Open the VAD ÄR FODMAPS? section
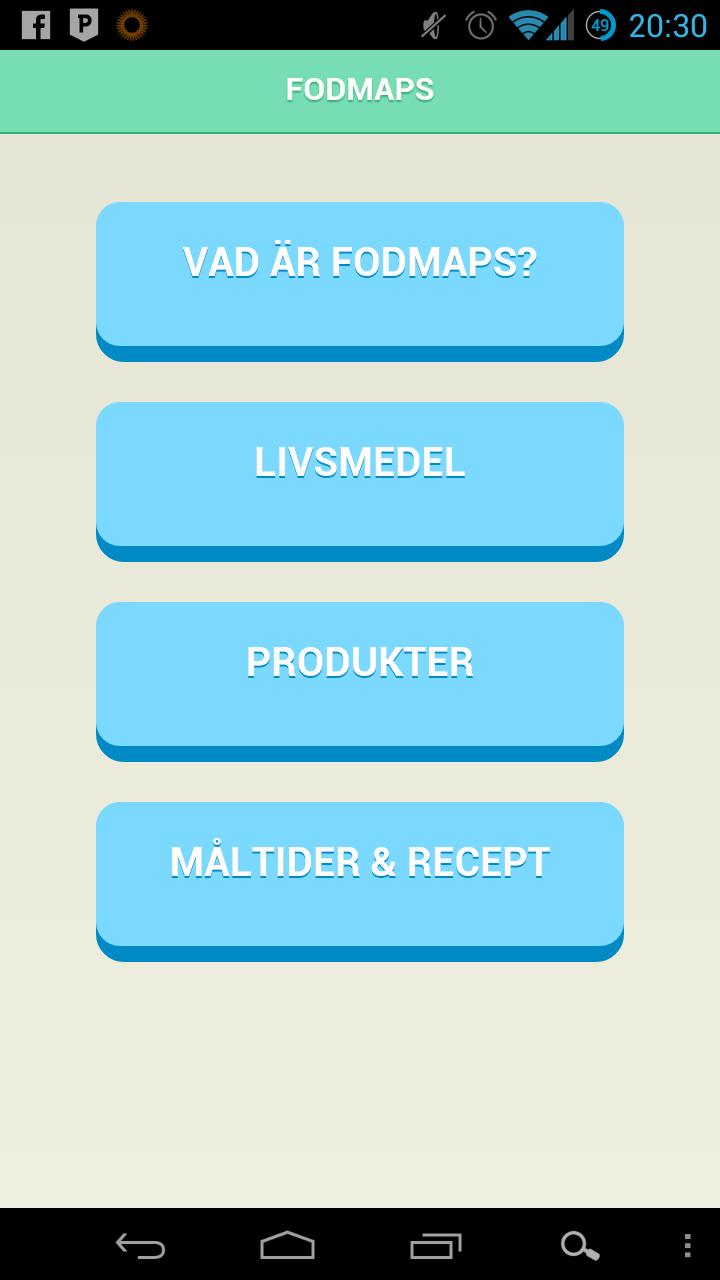Image resolution: width=720 pixels, height=1280 pixels. 360,275
